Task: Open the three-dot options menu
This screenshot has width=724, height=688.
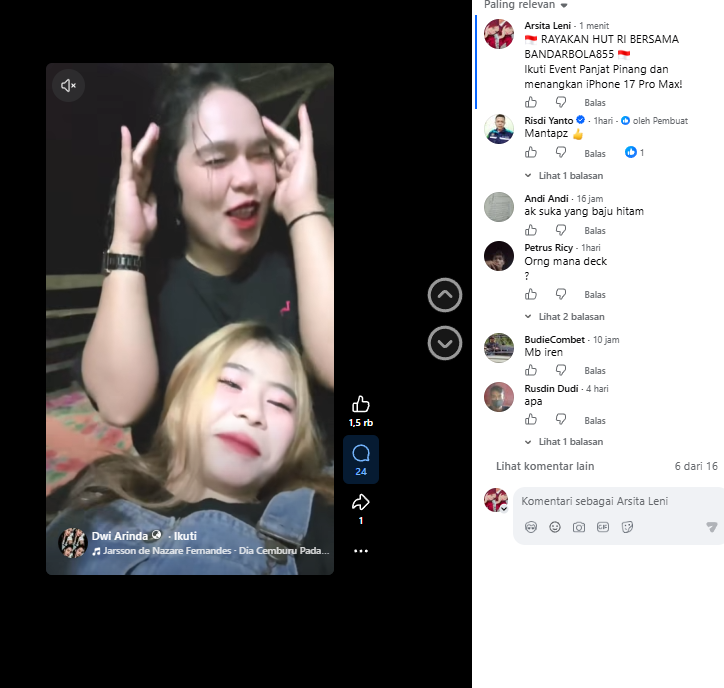Action: tap(361, 551)
